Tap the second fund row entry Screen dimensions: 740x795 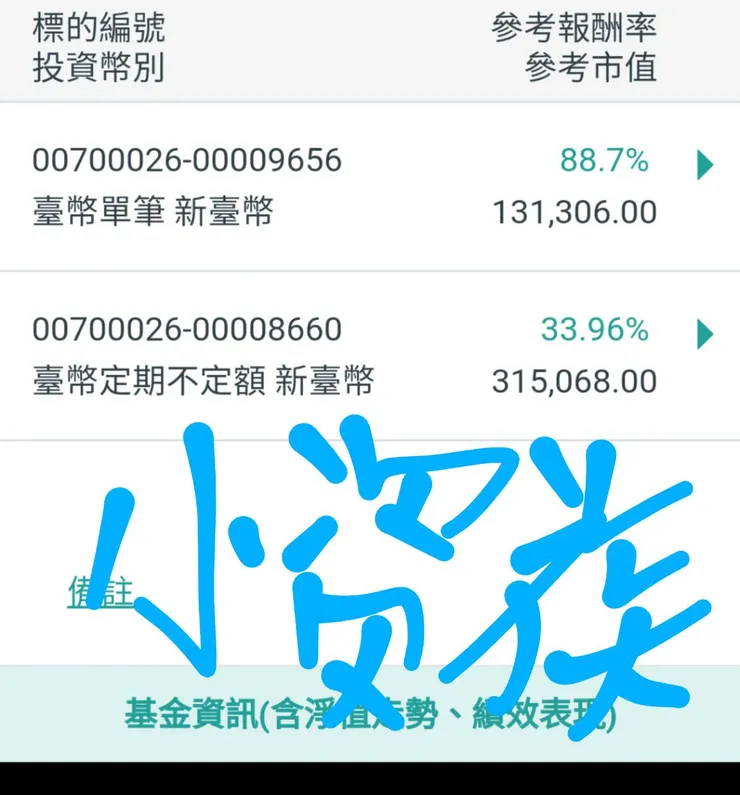(370, 355)
